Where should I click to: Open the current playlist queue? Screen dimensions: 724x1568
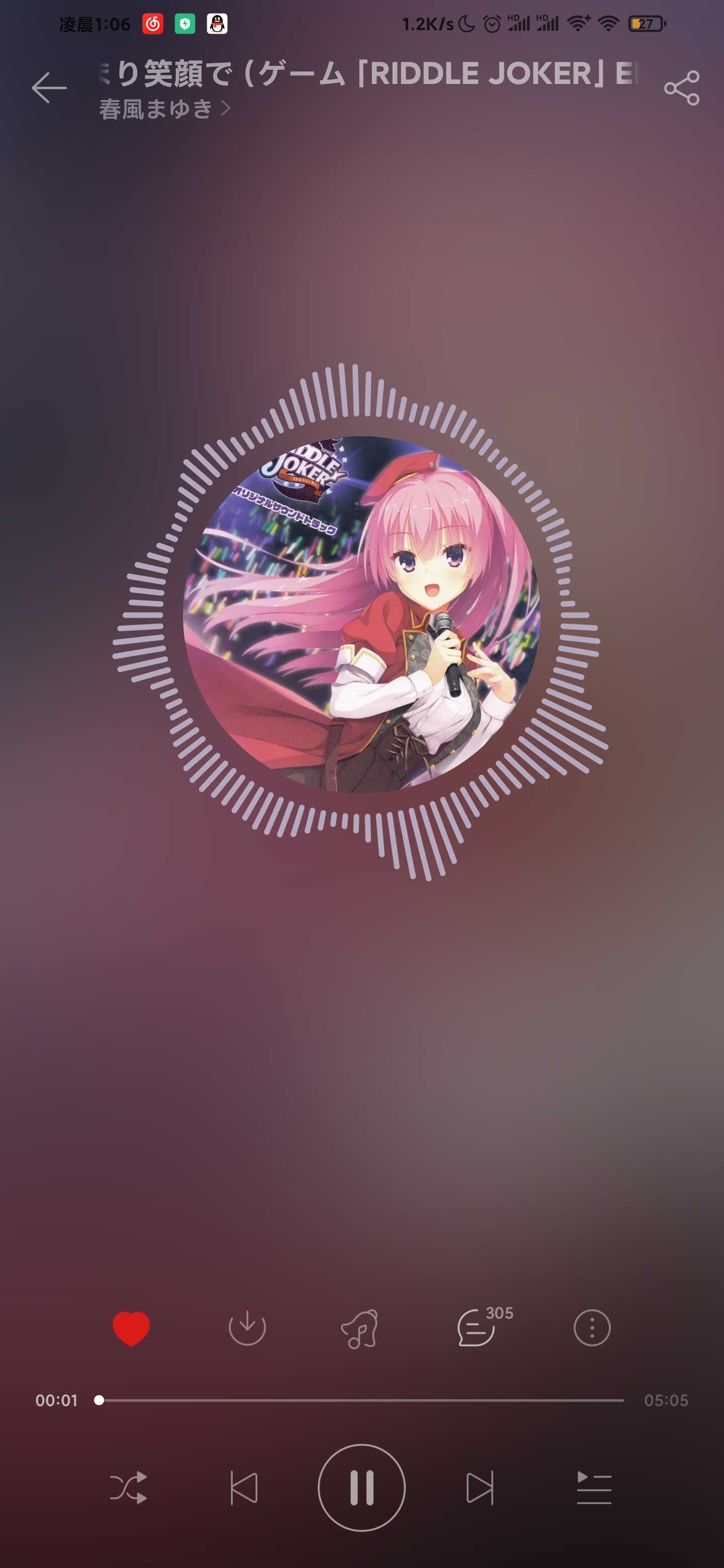[x=594, y=1488]
